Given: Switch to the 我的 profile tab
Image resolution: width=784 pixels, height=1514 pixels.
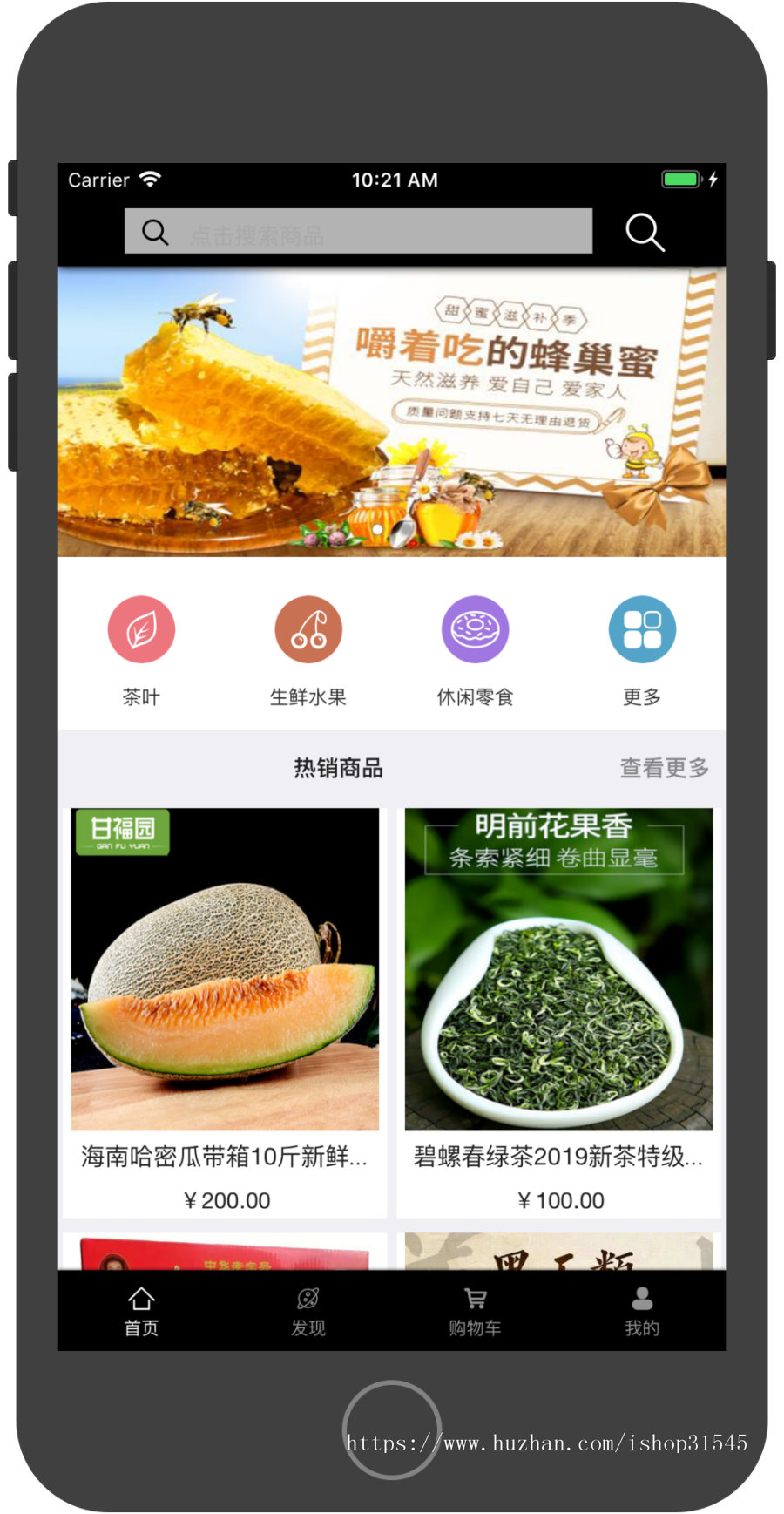Looking at the screenshot, I should coord(641,1309).
